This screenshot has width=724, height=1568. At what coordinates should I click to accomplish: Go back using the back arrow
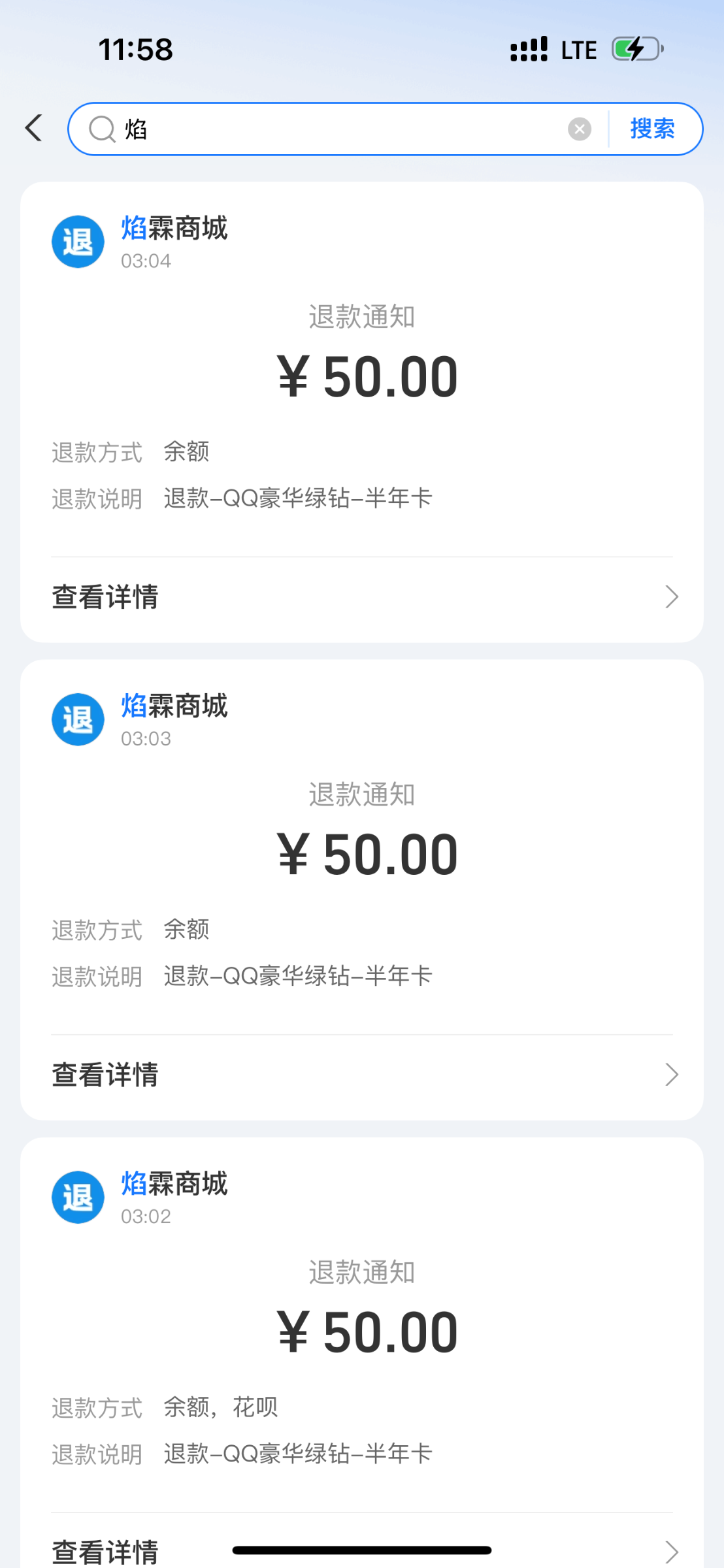[x=34, y=128]
